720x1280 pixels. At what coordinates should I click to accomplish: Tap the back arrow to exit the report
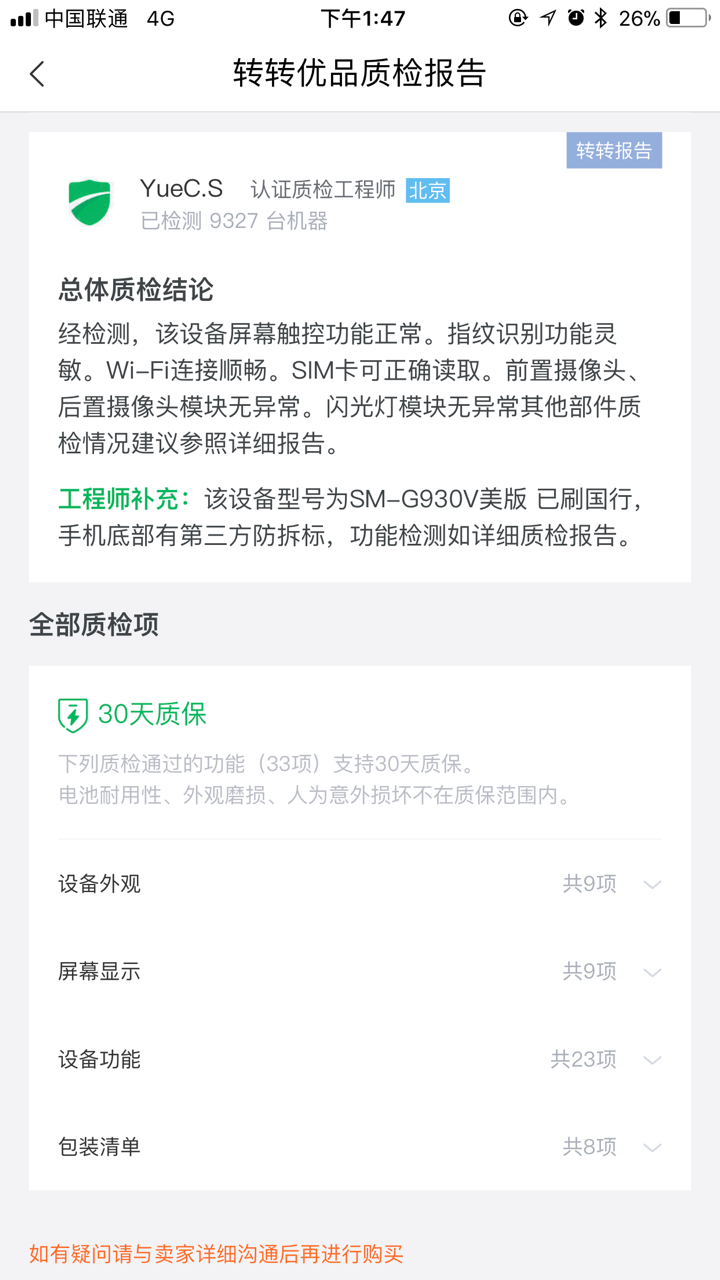tap(37, 74)
